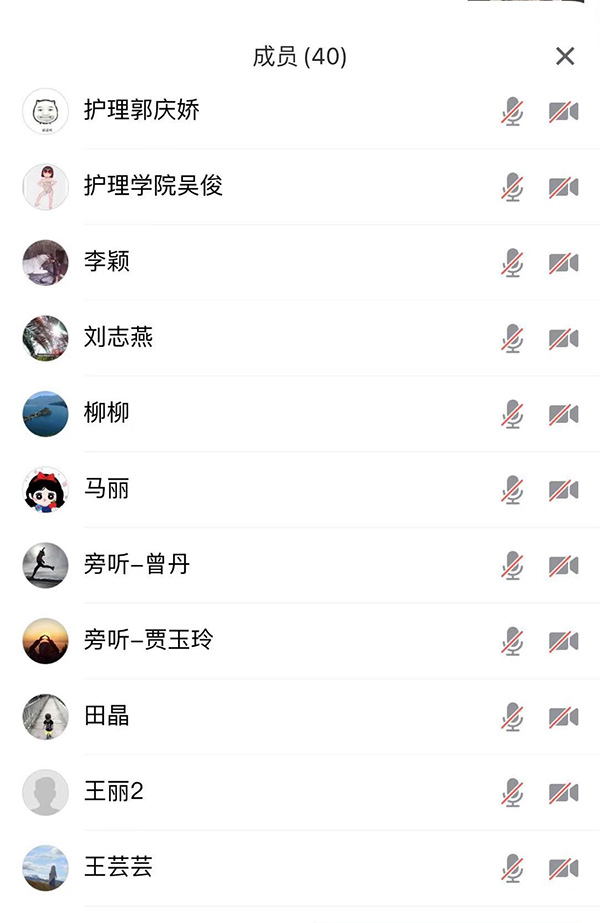
Task: Tap the camera-off icon for 李颖
Action: (x=564, y=263)
